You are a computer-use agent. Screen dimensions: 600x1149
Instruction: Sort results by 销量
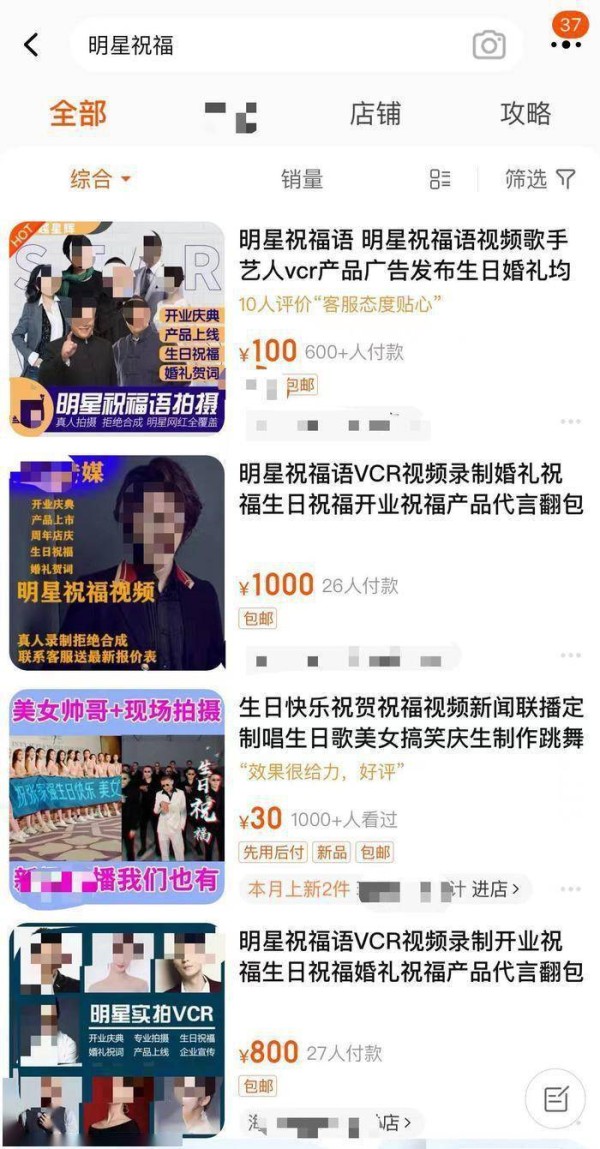click(x=301, y=179)
